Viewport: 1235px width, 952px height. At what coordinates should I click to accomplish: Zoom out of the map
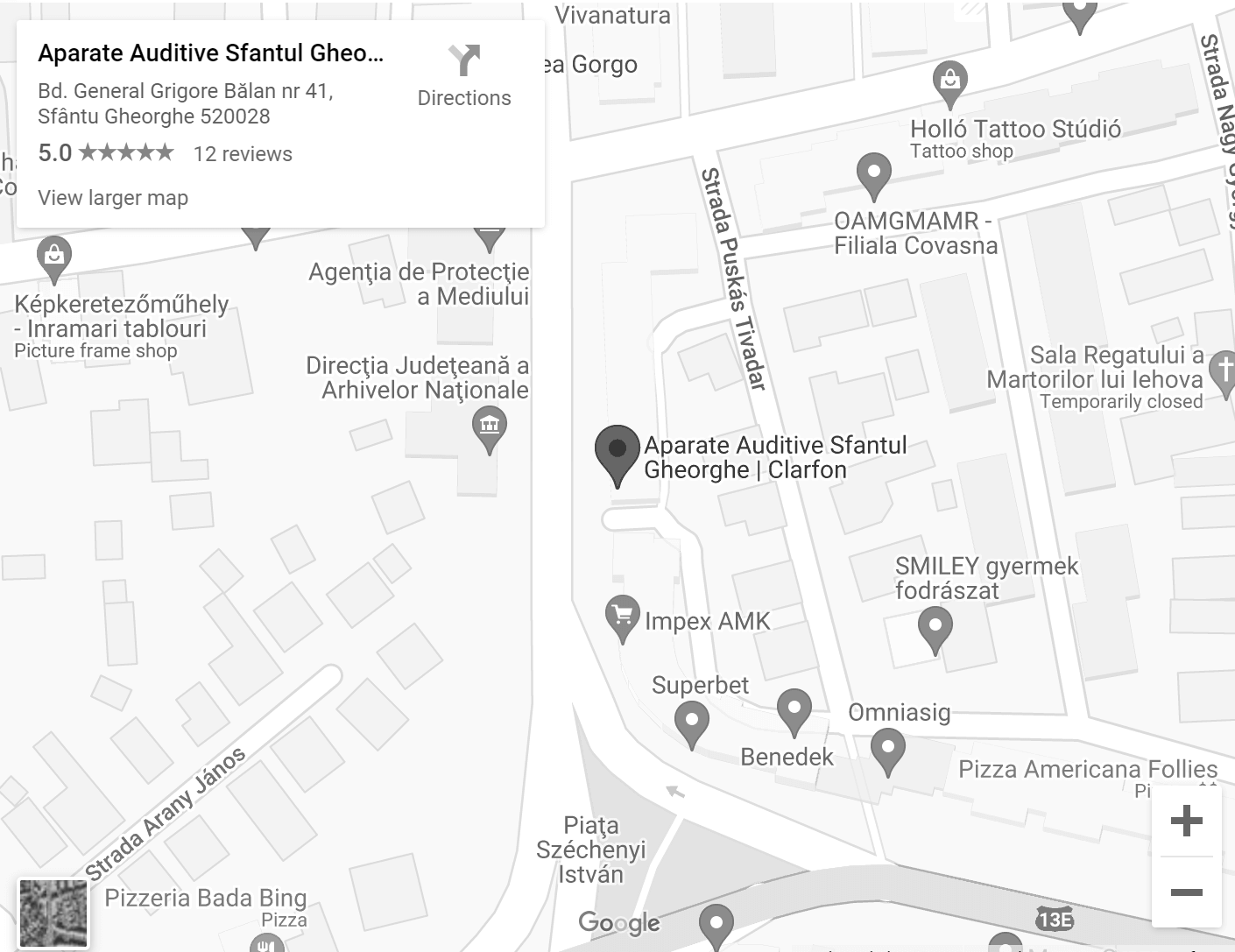tap(1186, 892)
